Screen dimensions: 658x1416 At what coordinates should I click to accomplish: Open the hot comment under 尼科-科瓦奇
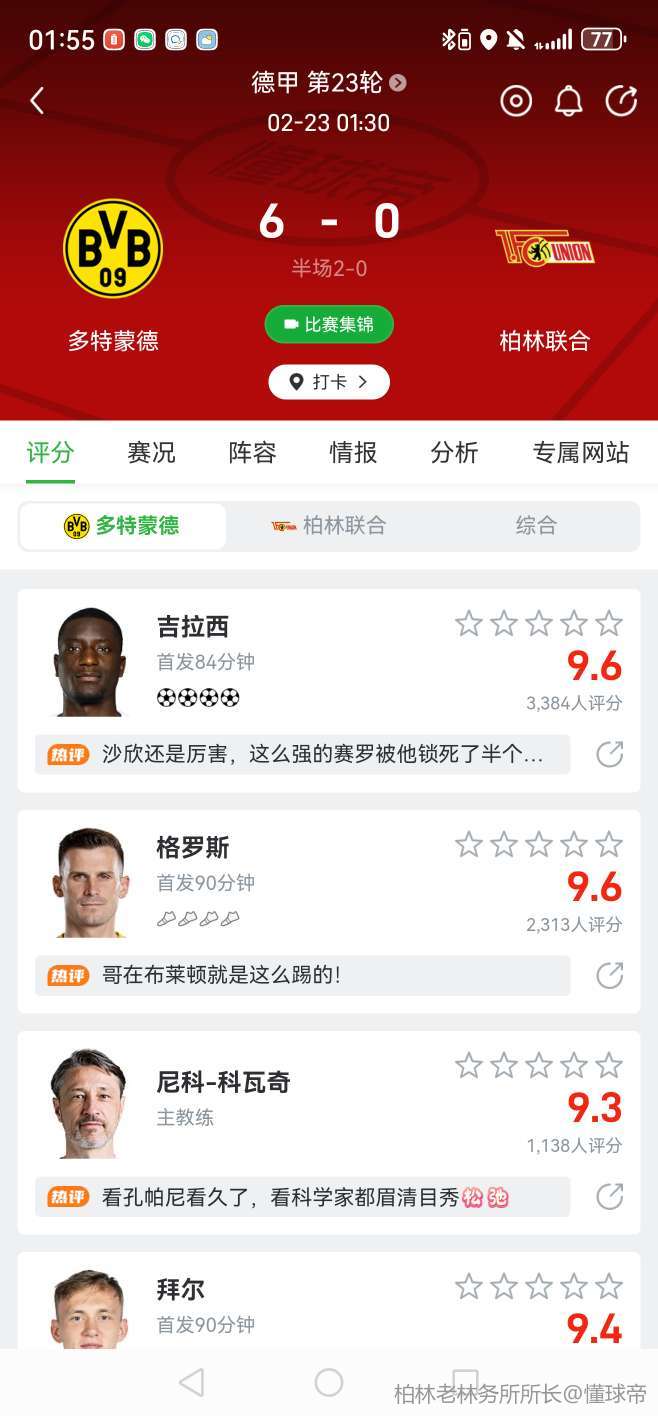click(x=302, y=1197)
